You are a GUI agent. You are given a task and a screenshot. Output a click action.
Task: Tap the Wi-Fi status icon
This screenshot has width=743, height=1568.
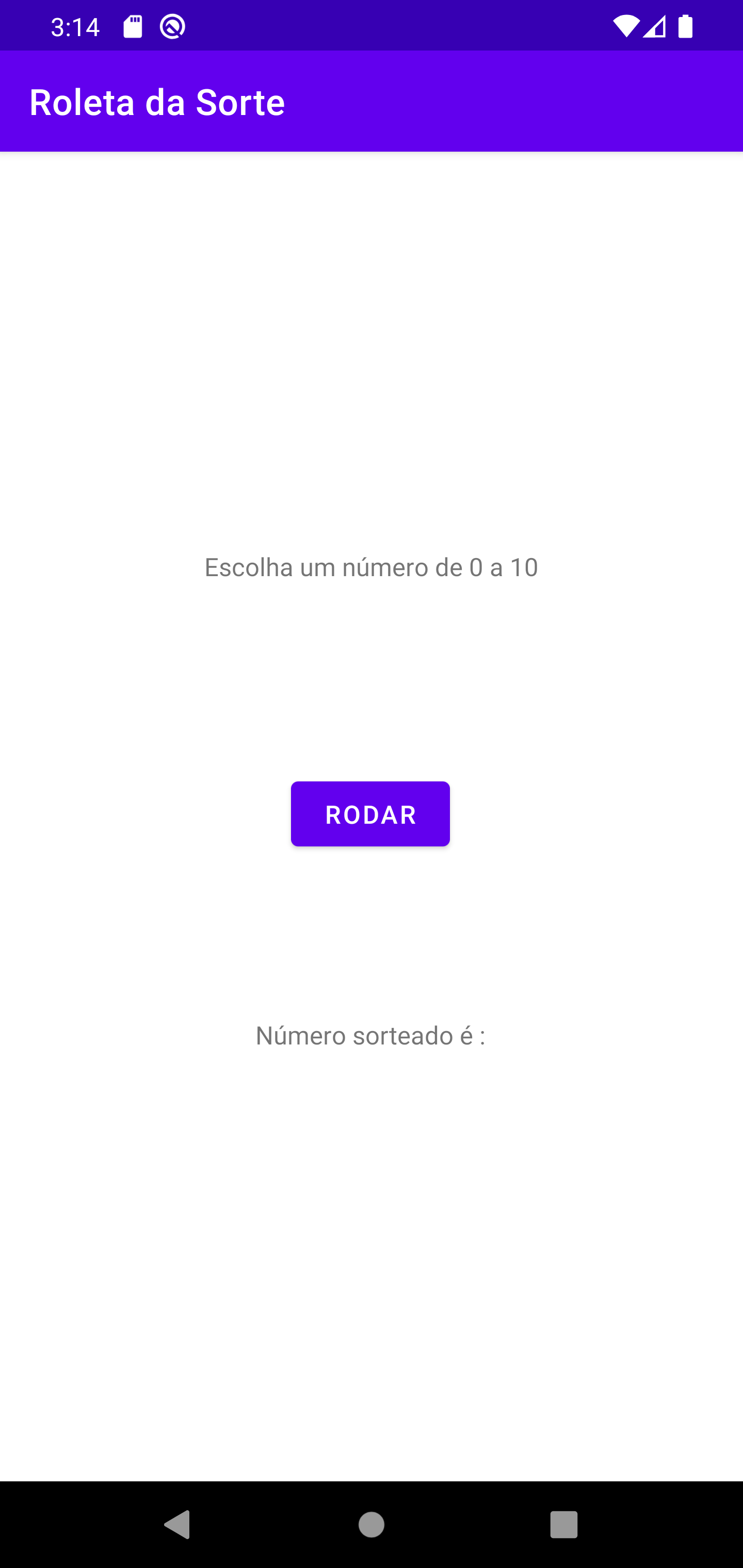(x=627, y=26)
